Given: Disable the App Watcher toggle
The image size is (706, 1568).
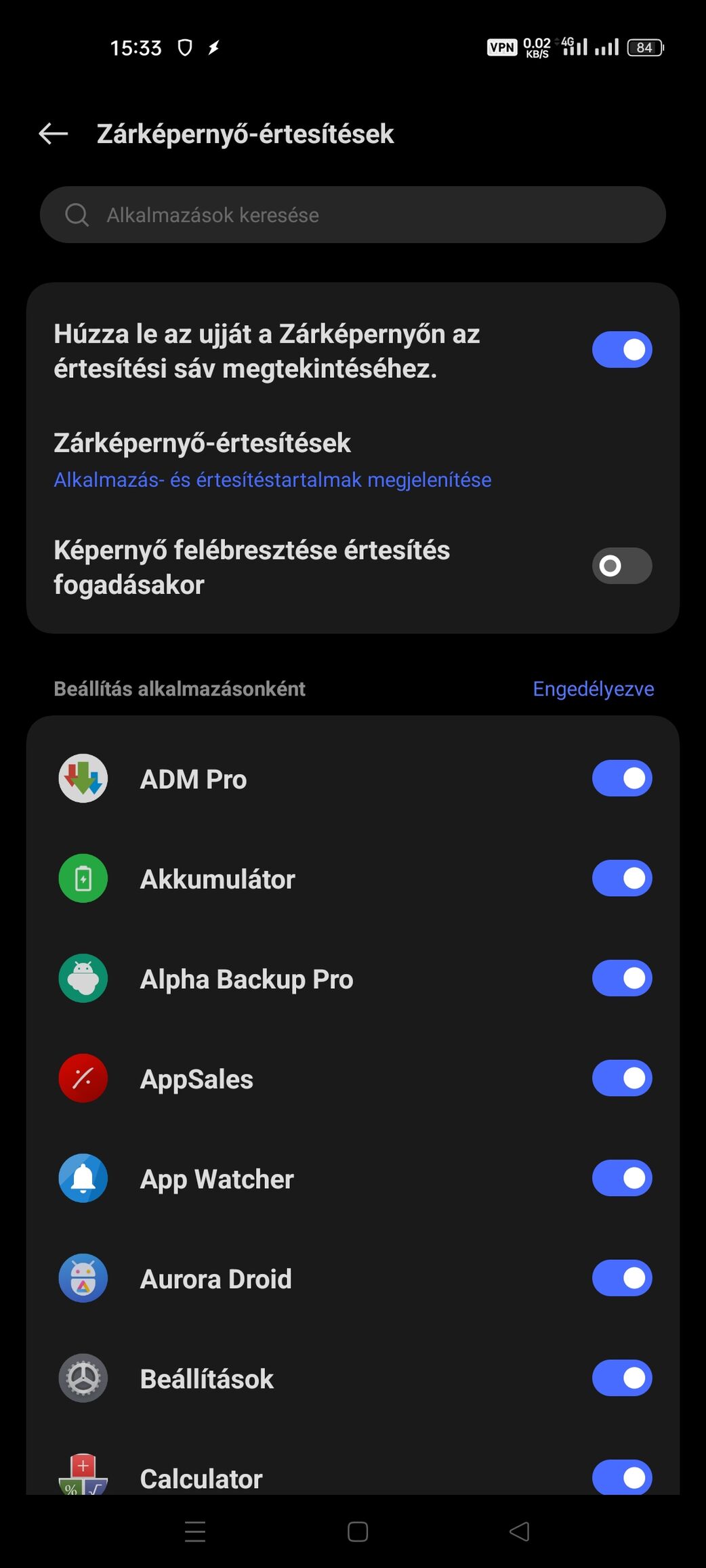Looking at the screenshot, I should (x=621, y=1179).
